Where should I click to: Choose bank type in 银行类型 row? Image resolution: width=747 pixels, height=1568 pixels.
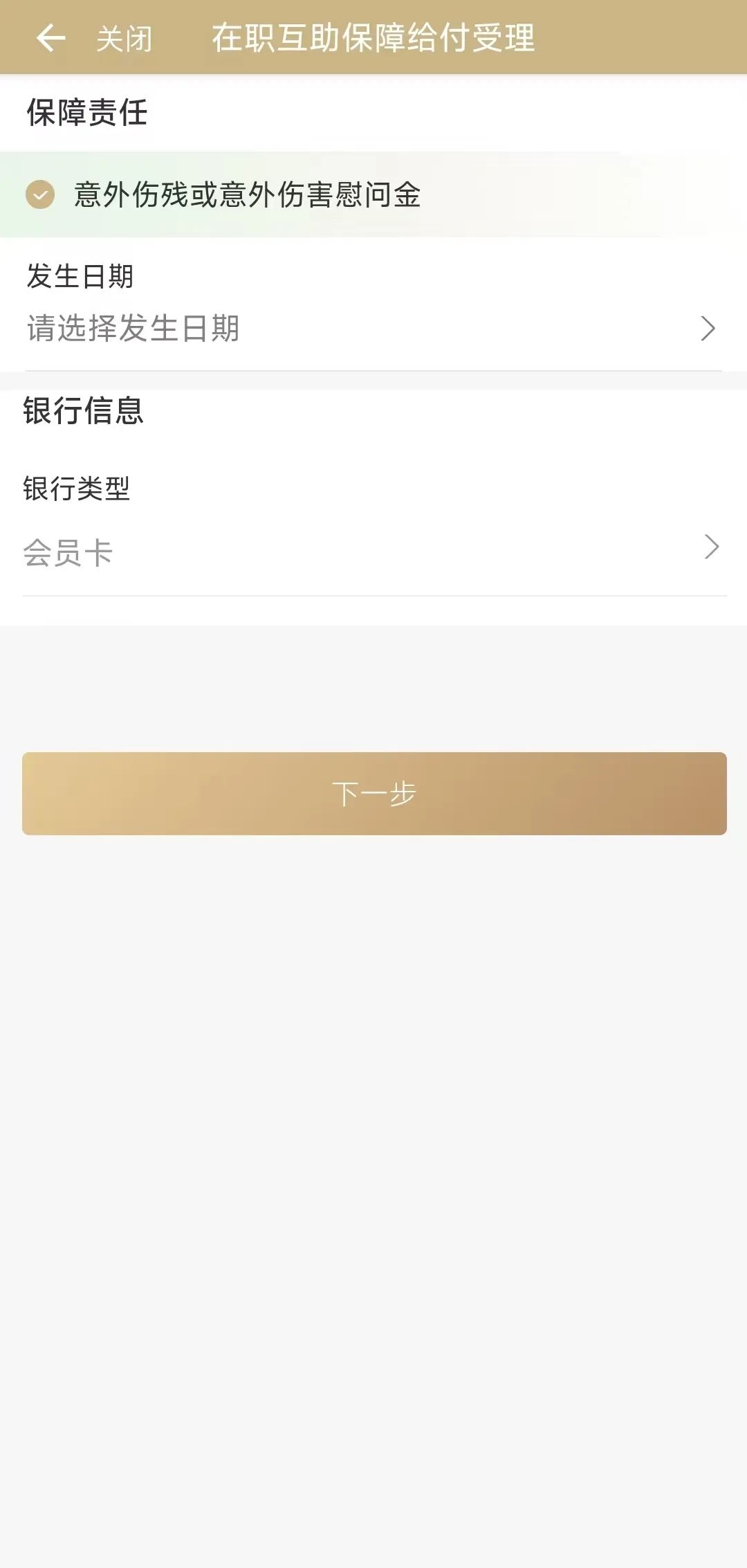pyautogui.click(x=373, y=551)
